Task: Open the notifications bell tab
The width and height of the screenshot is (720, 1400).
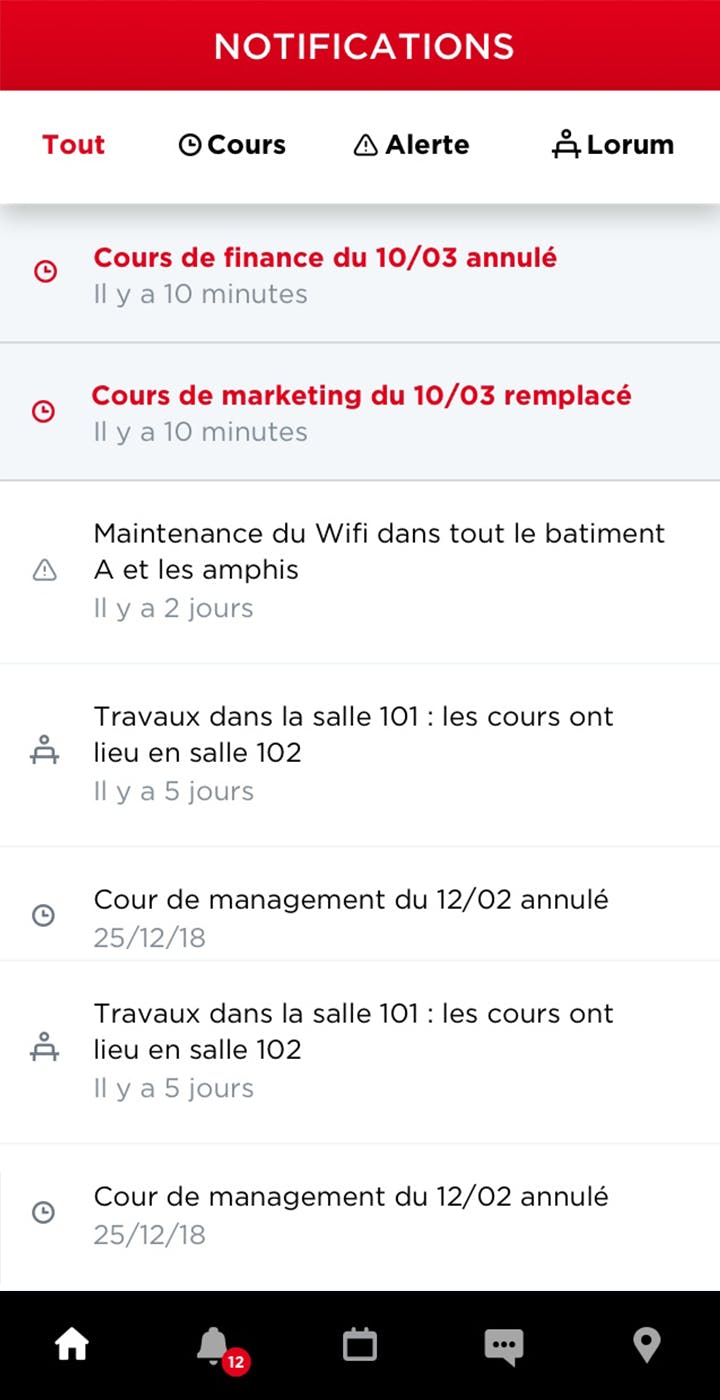Action: point(214,1345)
